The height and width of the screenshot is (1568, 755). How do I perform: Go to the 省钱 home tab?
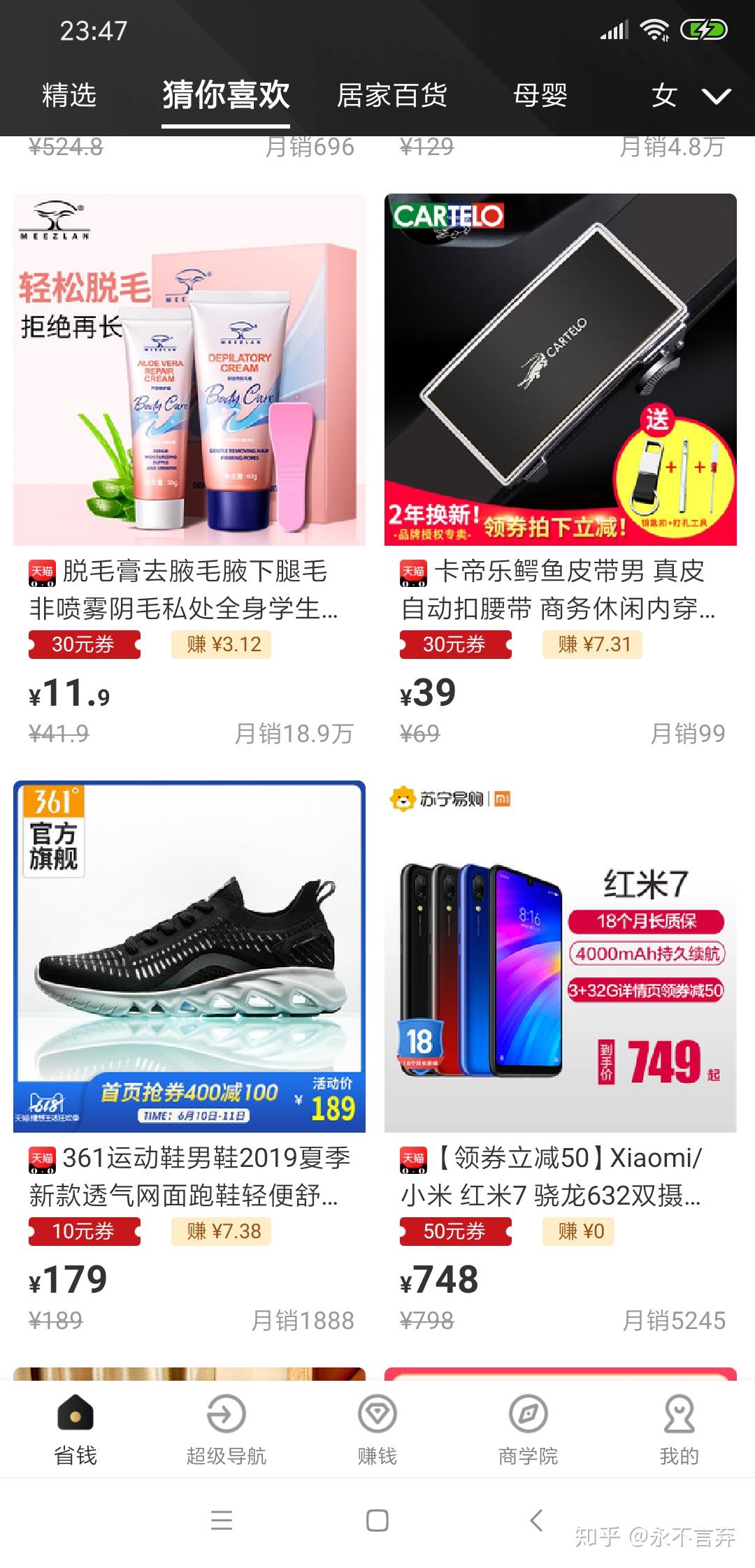pyautogui.click(x=75, y=1428)
